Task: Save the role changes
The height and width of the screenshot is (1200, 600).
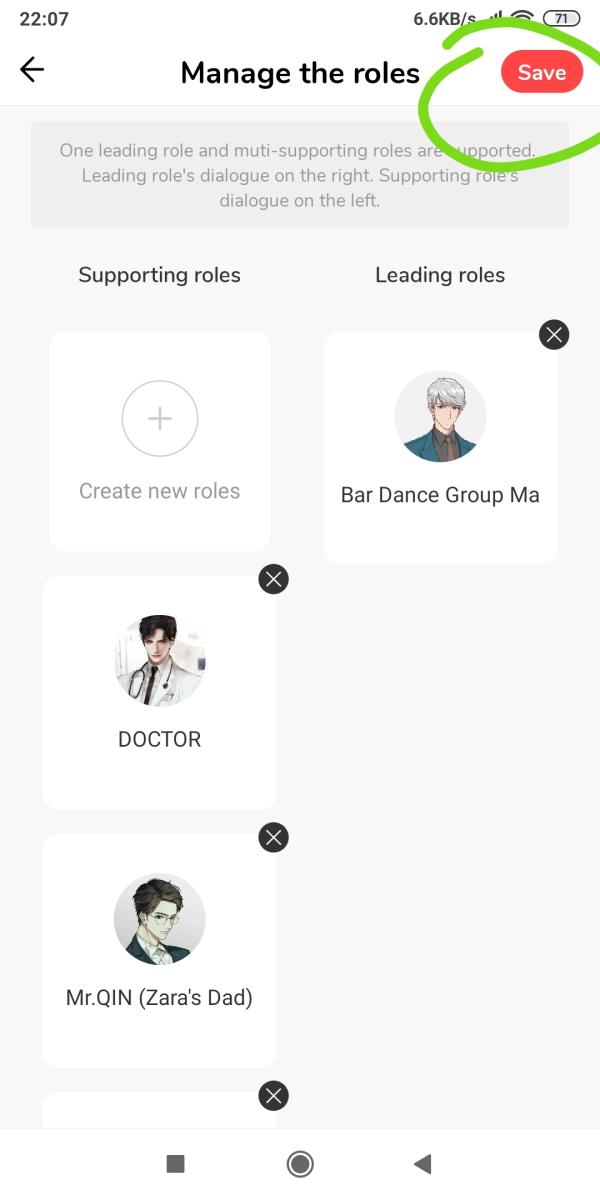Action: pyautogui.click(x=541, y=73)
